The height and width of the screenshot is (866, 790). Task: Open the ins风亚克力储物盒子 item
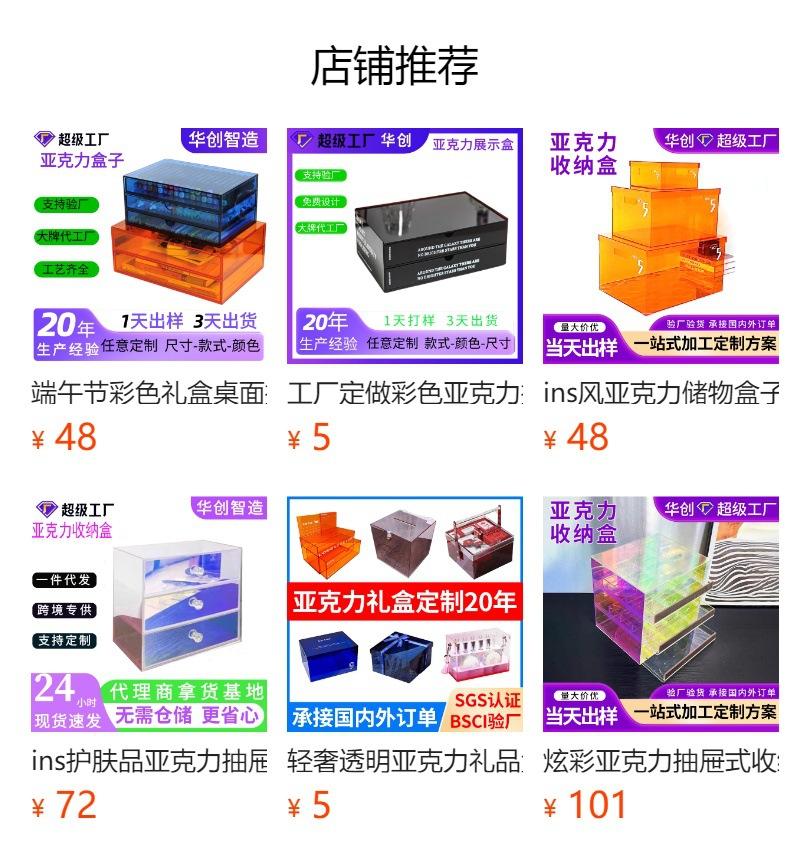(661, 291)
